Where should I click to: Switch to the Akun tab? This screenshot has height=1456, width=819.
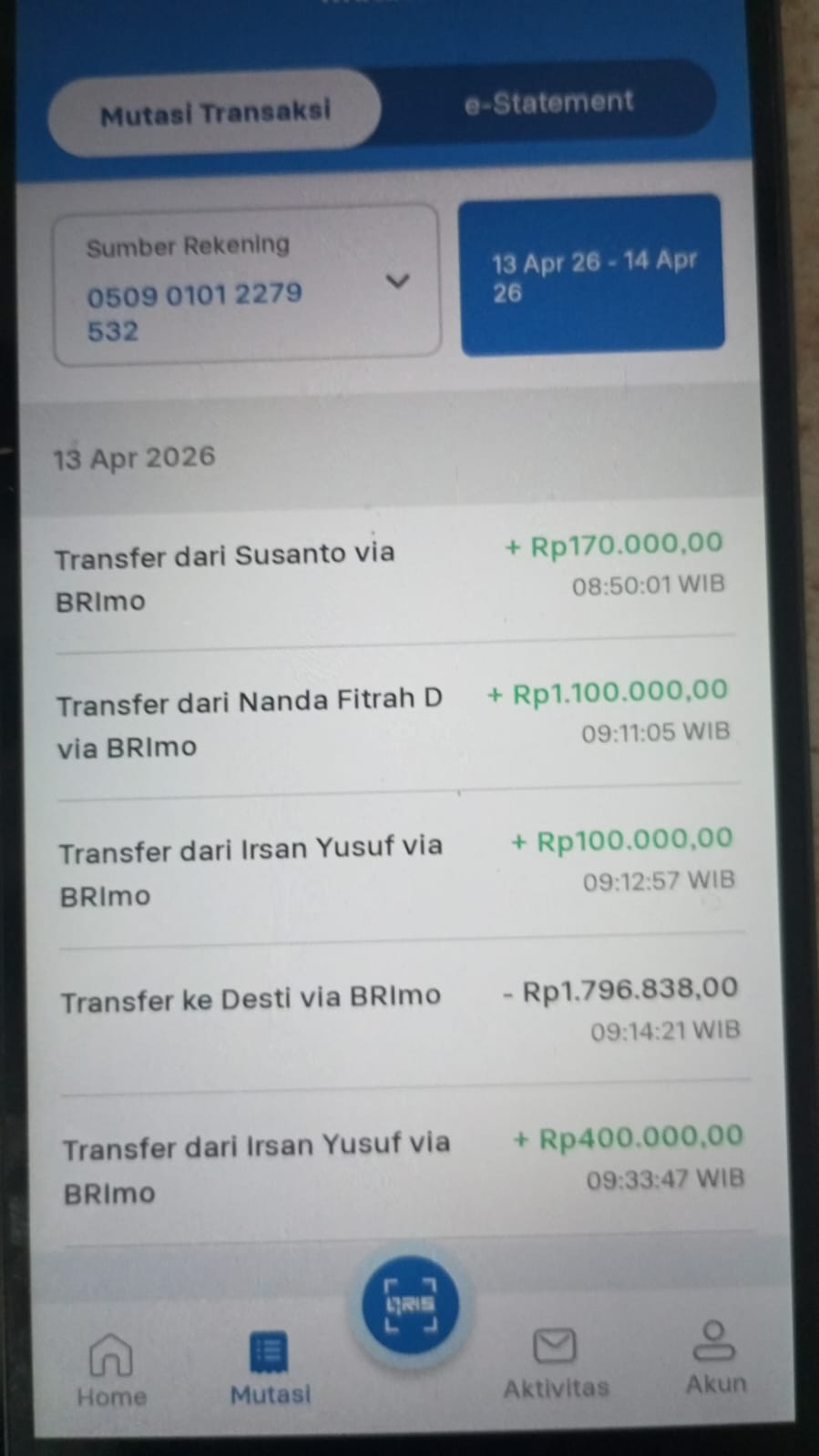[x=715, y=1359]
